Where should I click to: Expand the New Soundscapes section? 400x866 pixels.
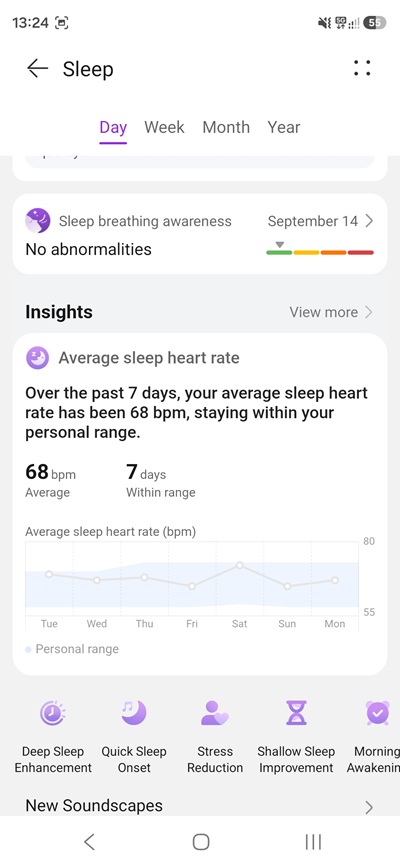[200, 806]
